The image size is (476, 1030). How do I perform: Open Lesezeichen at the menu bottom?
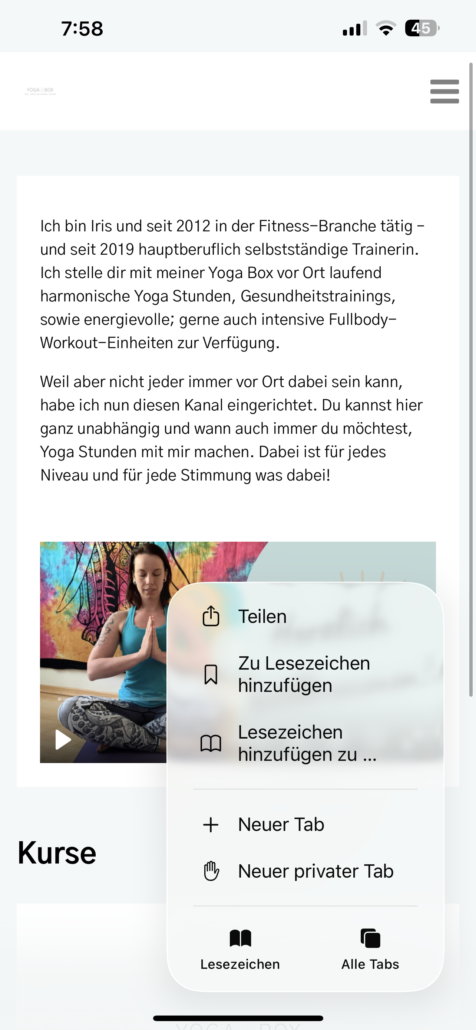click(x=240, y=950)
